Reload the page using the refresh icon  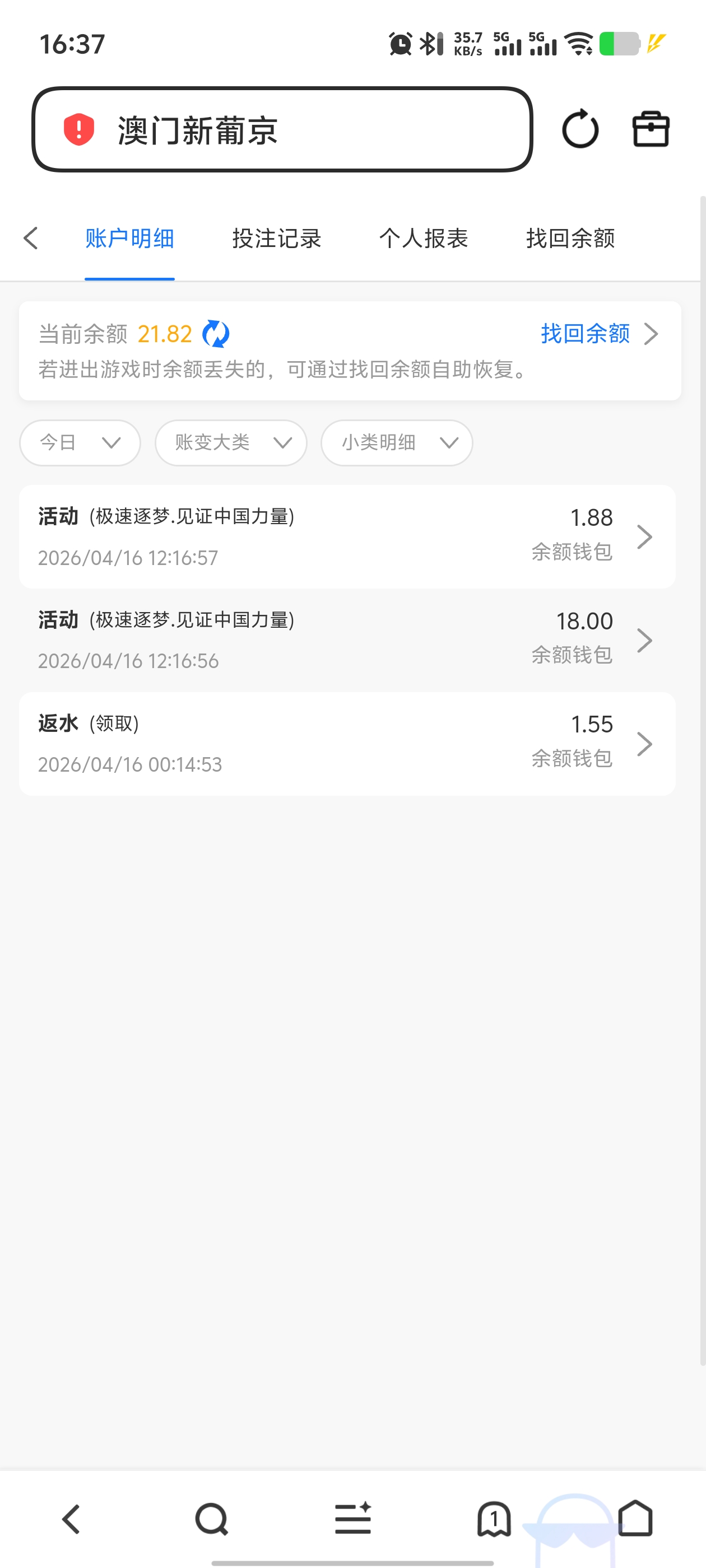pyautogui.click(x=580, y=128)
